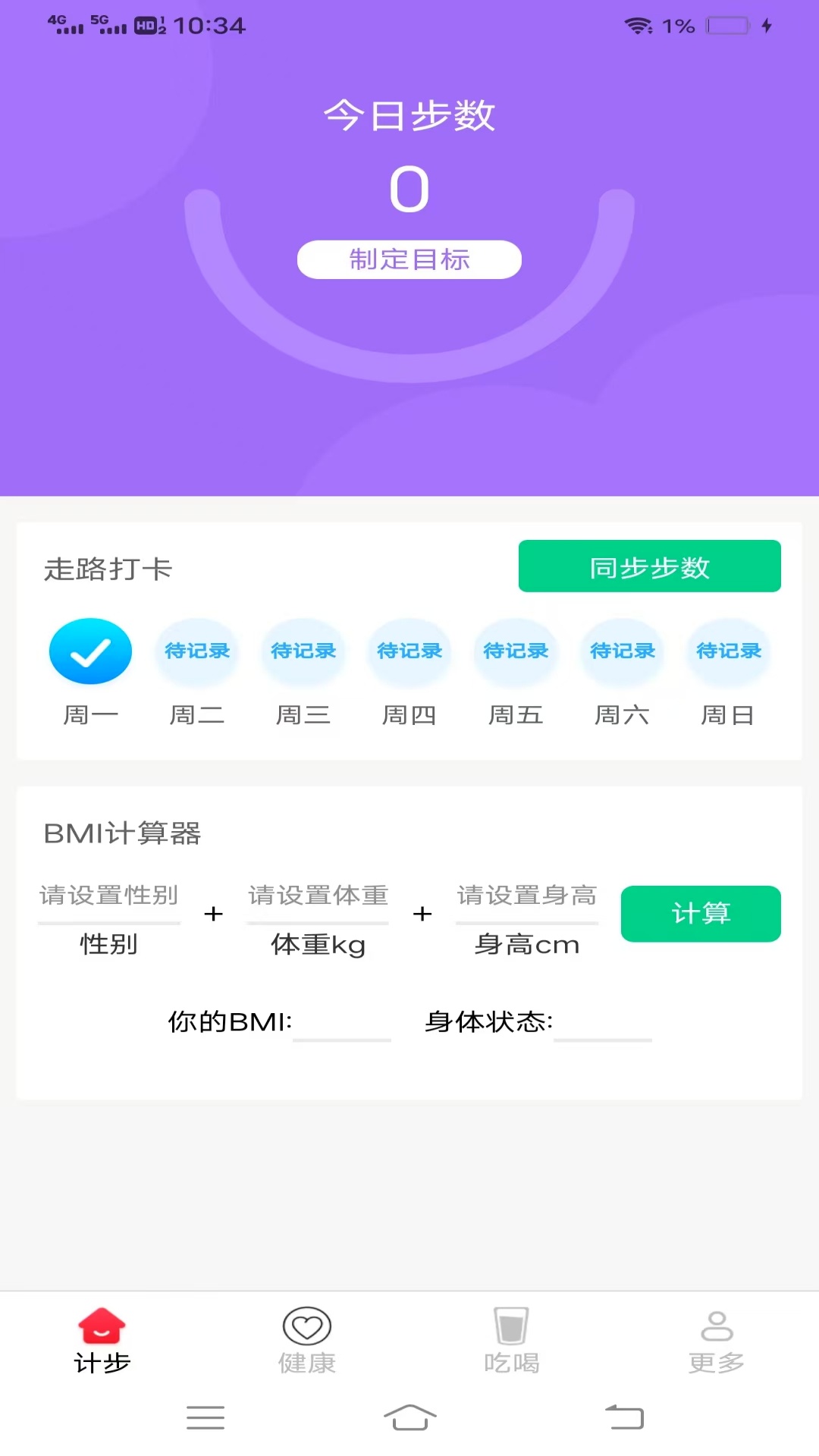Screen dimensions: 819x1456
Task: Click the 同步步数 sync steps button
Action: (649, 566)
